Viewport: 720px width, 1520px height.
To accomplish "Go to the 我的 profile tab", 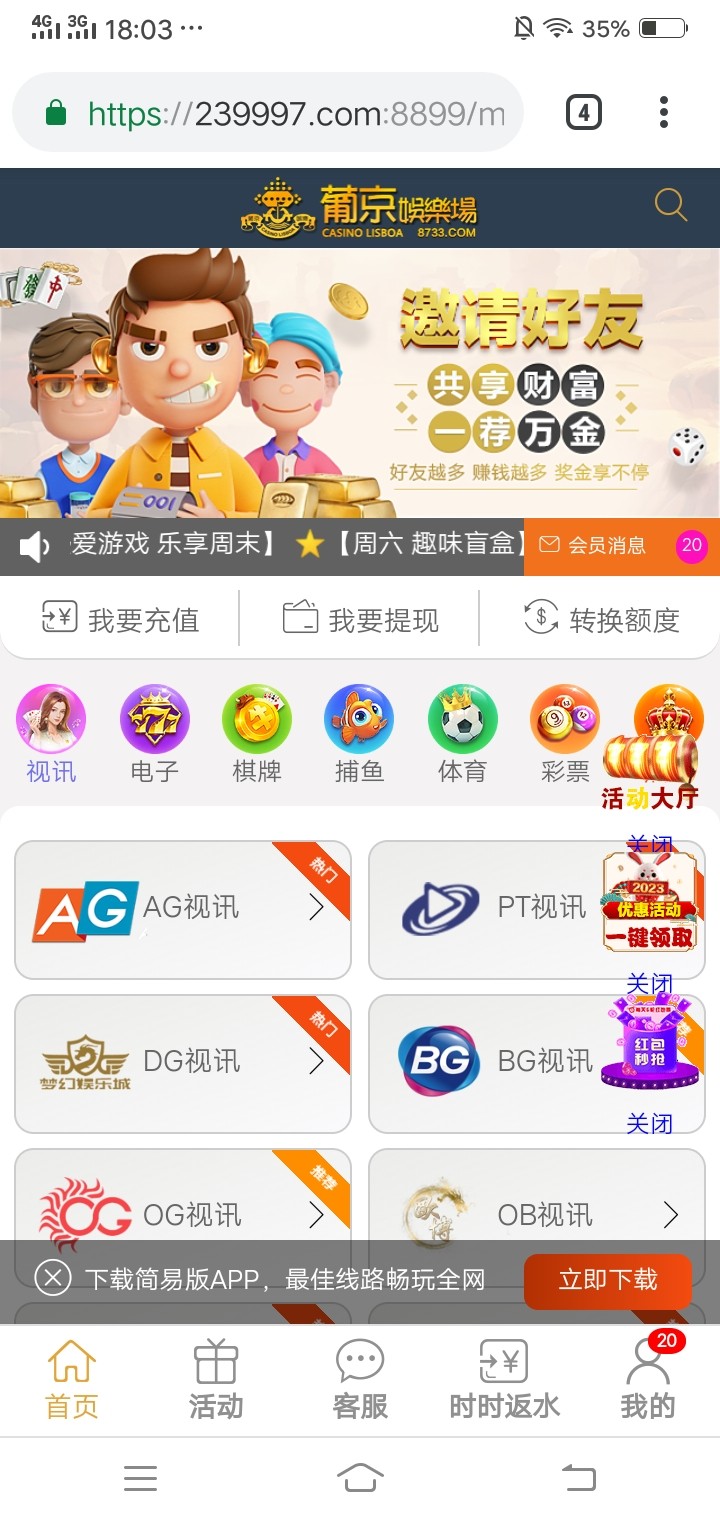I will pos(648,1381).
